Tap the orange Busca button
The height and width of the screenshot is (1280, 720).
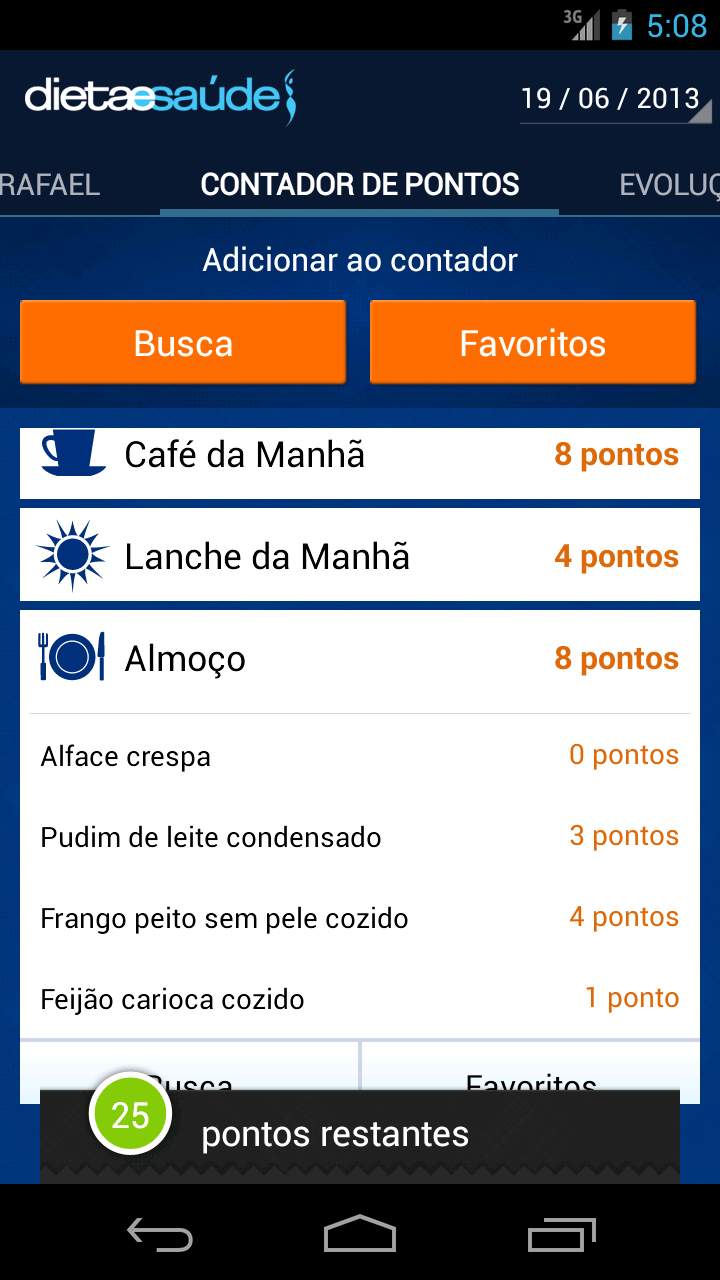pos(183,343)
